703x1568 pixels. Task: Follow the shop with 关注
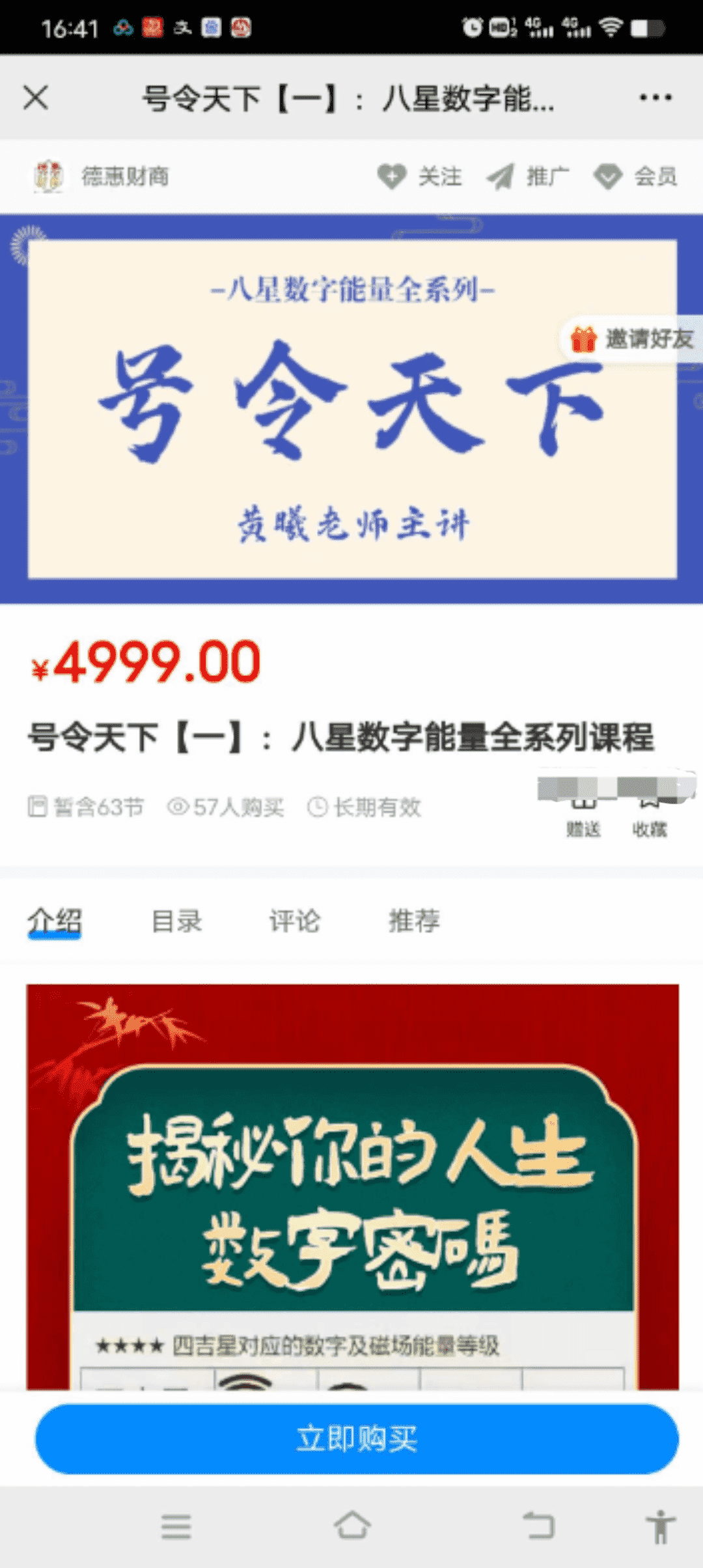coord(420,176)
